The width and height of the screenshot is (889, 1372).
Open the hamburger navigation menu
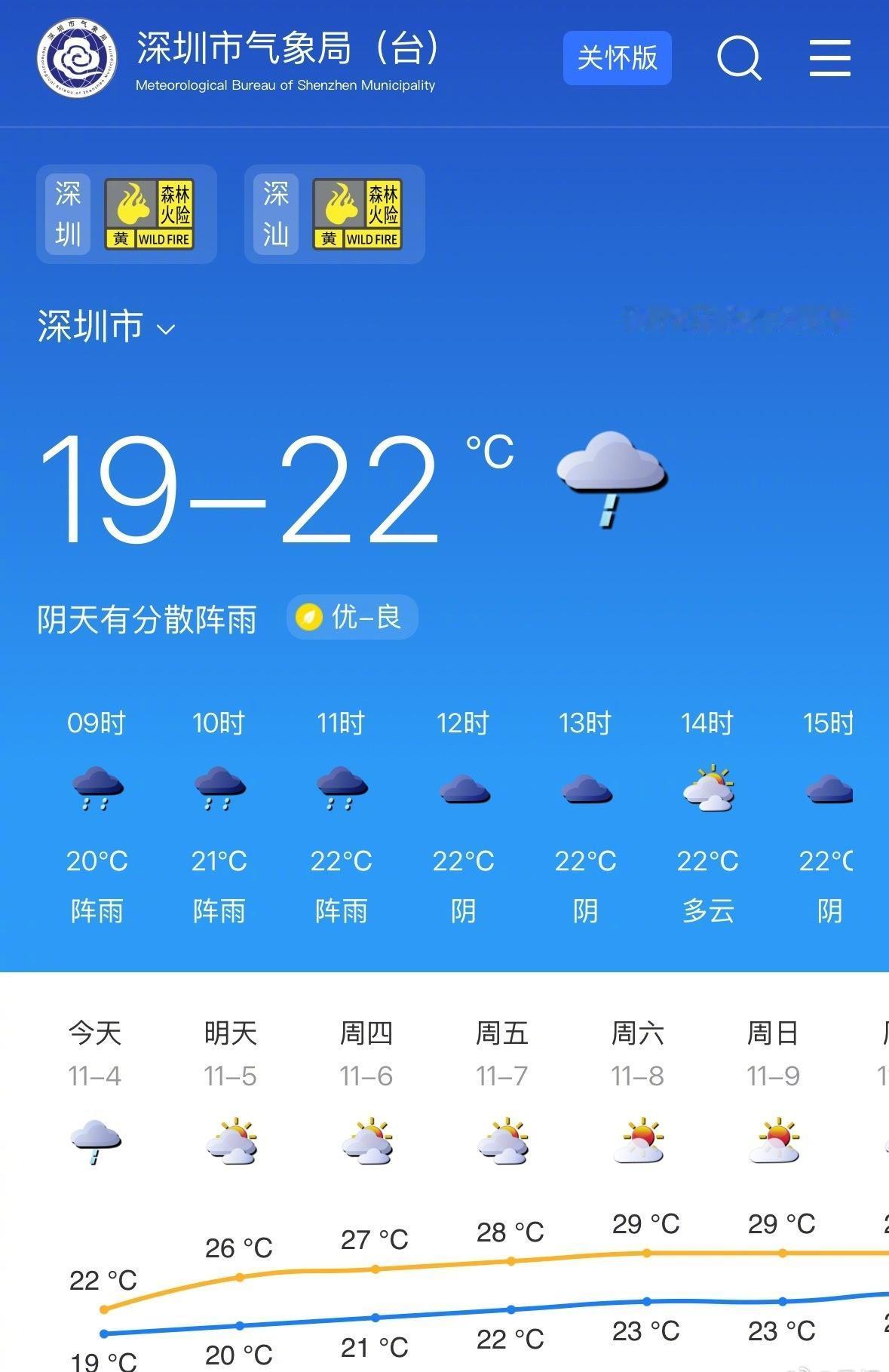coord(829,58)
